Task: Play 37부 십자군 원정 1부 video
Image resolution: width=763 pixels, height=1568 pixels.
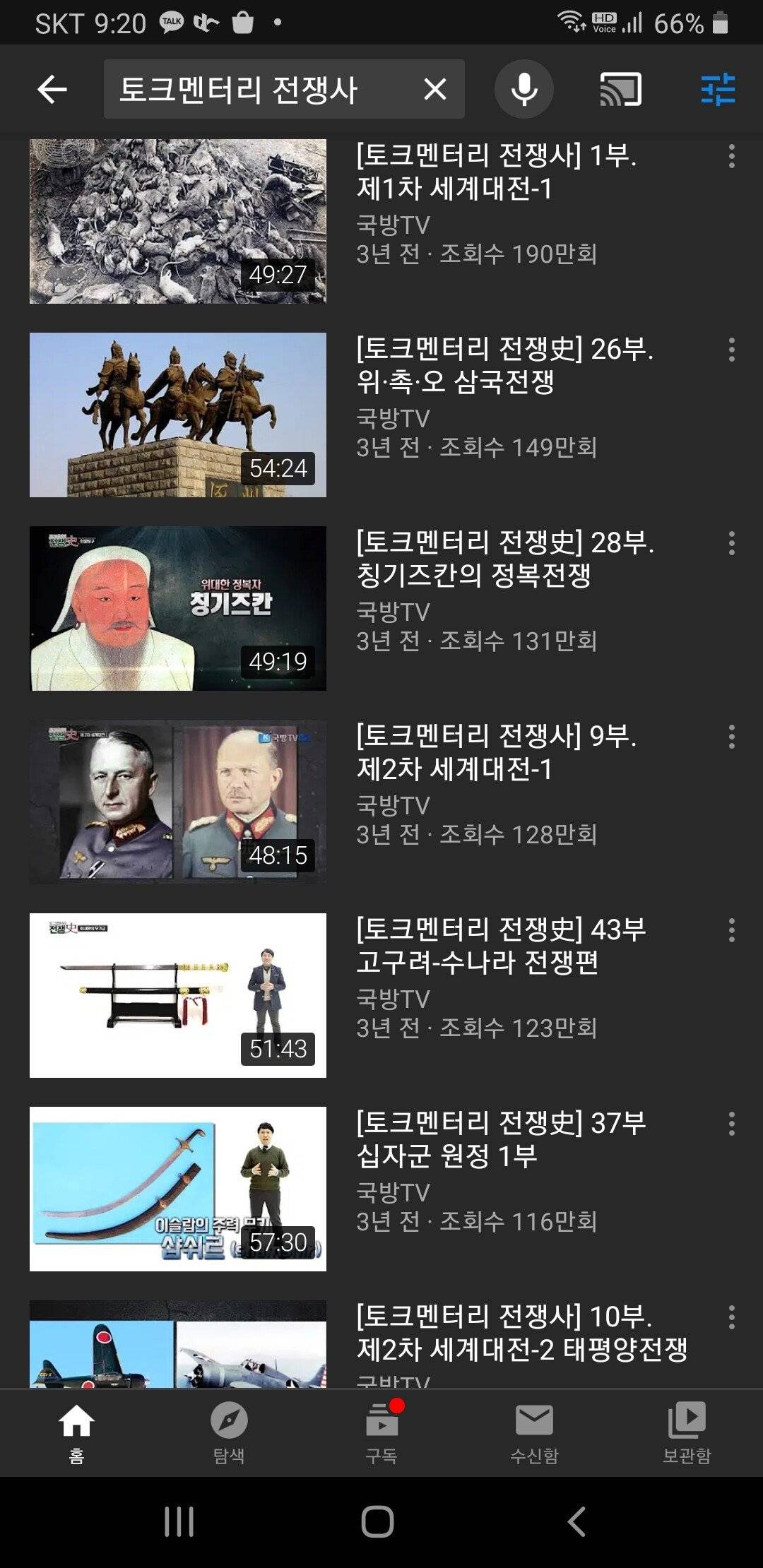Action: click(x=178, y=1189)
